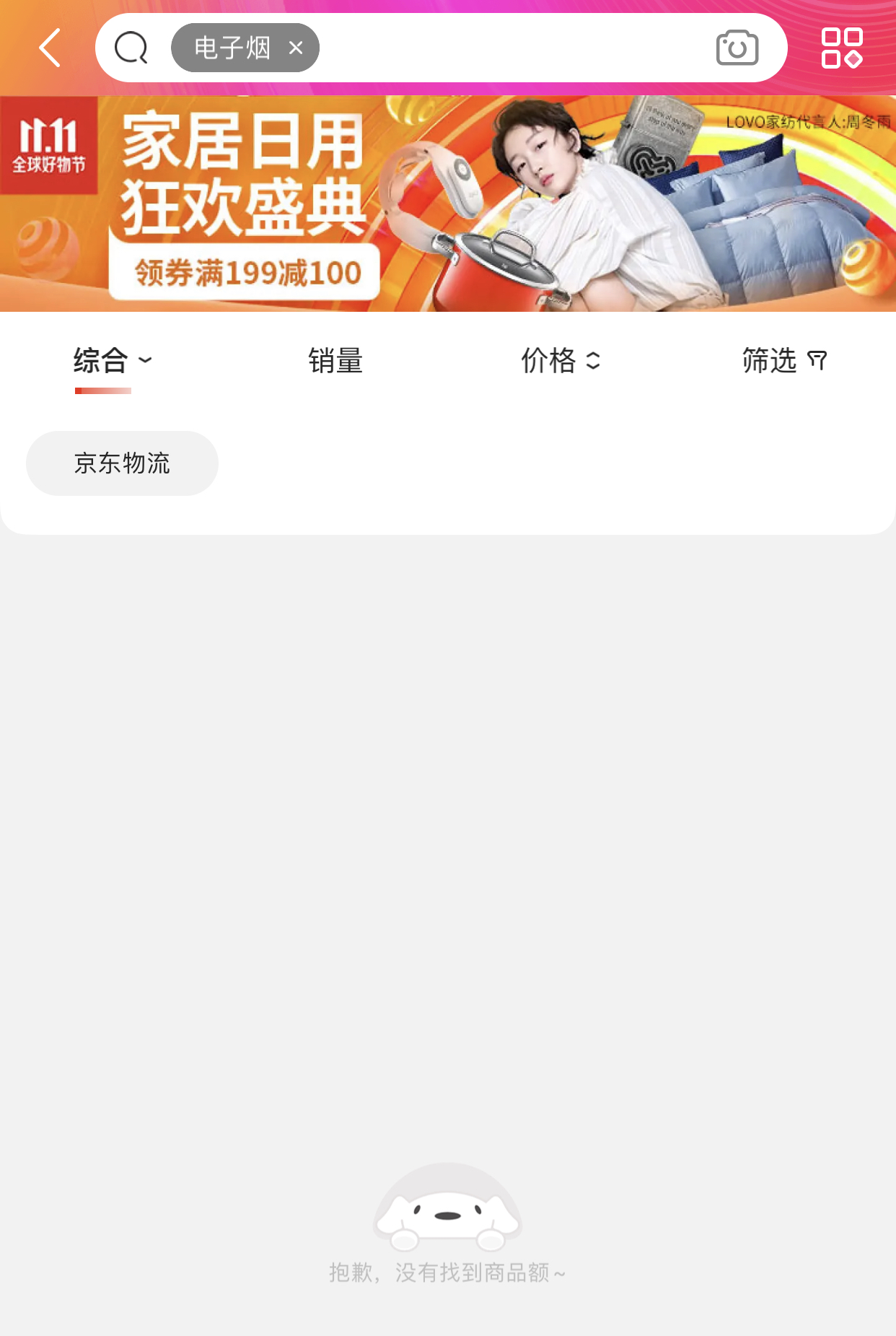The width and height of the screenshot is (896, 1336).
Task: Sort results by 价格
Action: click(x=561, y=360)
